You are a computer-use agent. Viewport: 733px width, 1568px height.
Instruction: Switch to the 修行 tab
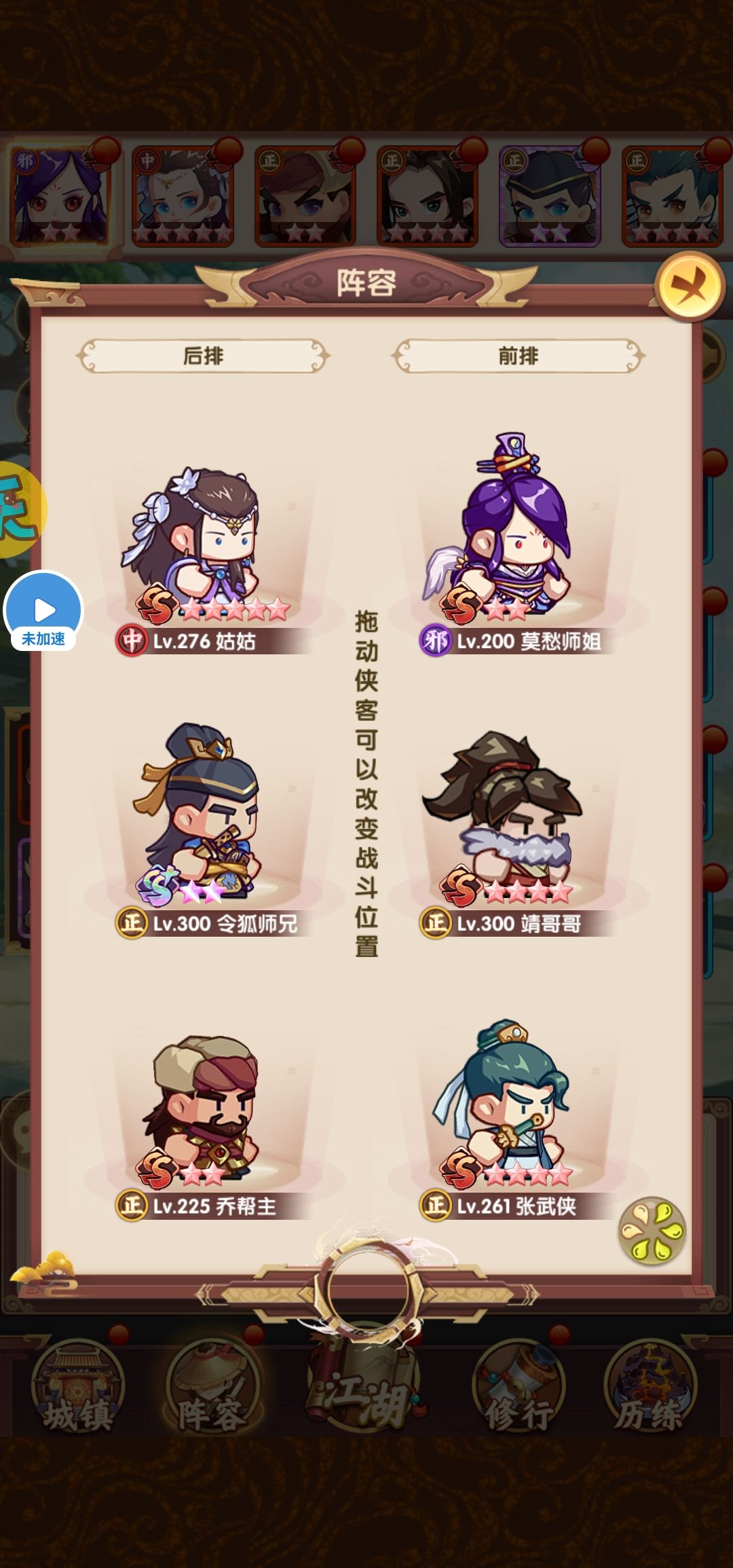519,1389
